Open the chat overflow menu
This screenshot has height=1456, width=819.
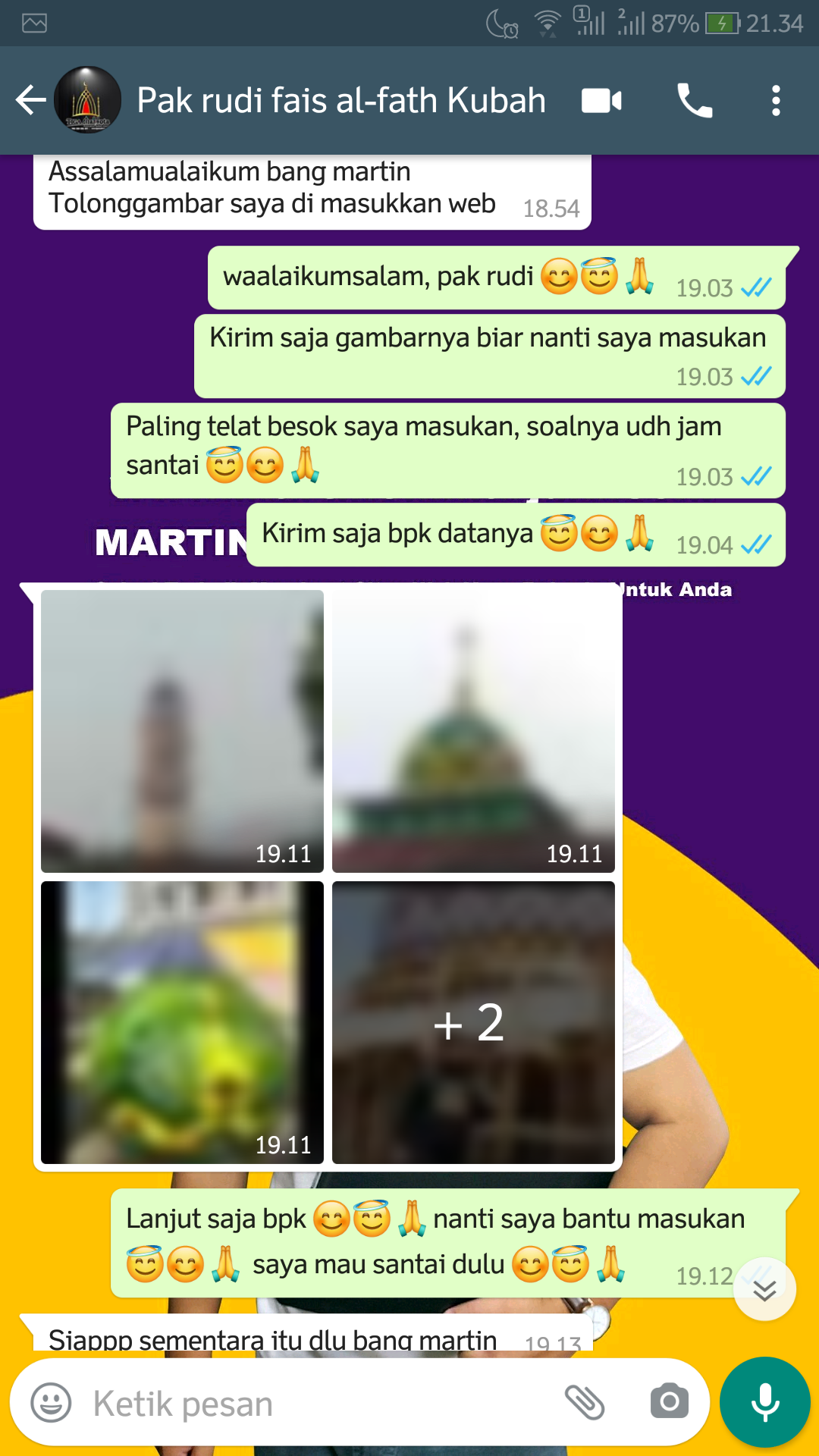tap(775, 100)
